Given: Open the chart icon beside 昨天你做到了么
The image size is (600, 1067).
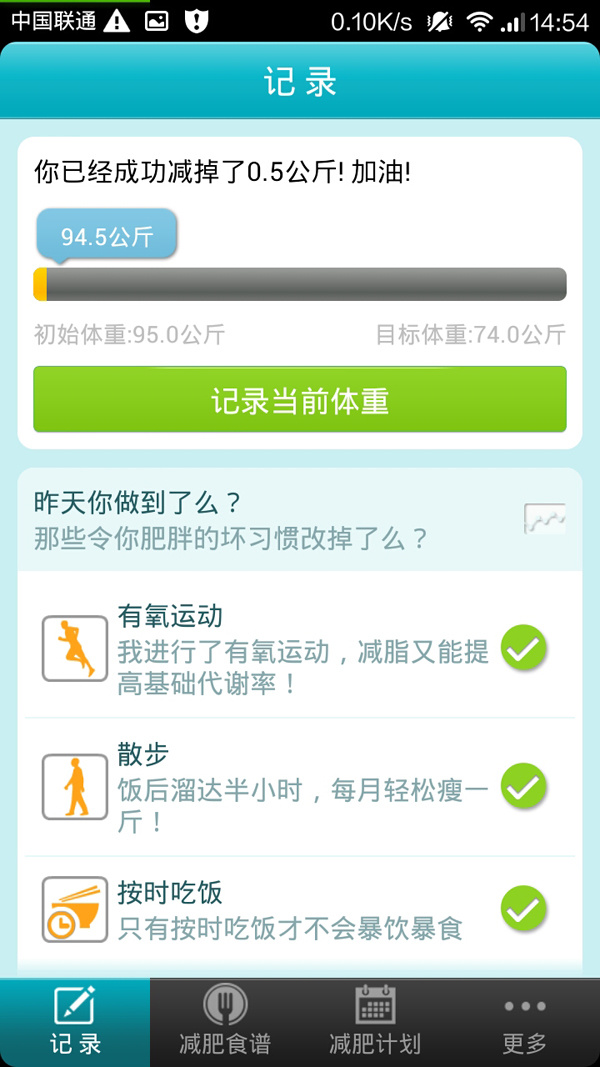Looking at the screenshot, I should coord(545,518).
